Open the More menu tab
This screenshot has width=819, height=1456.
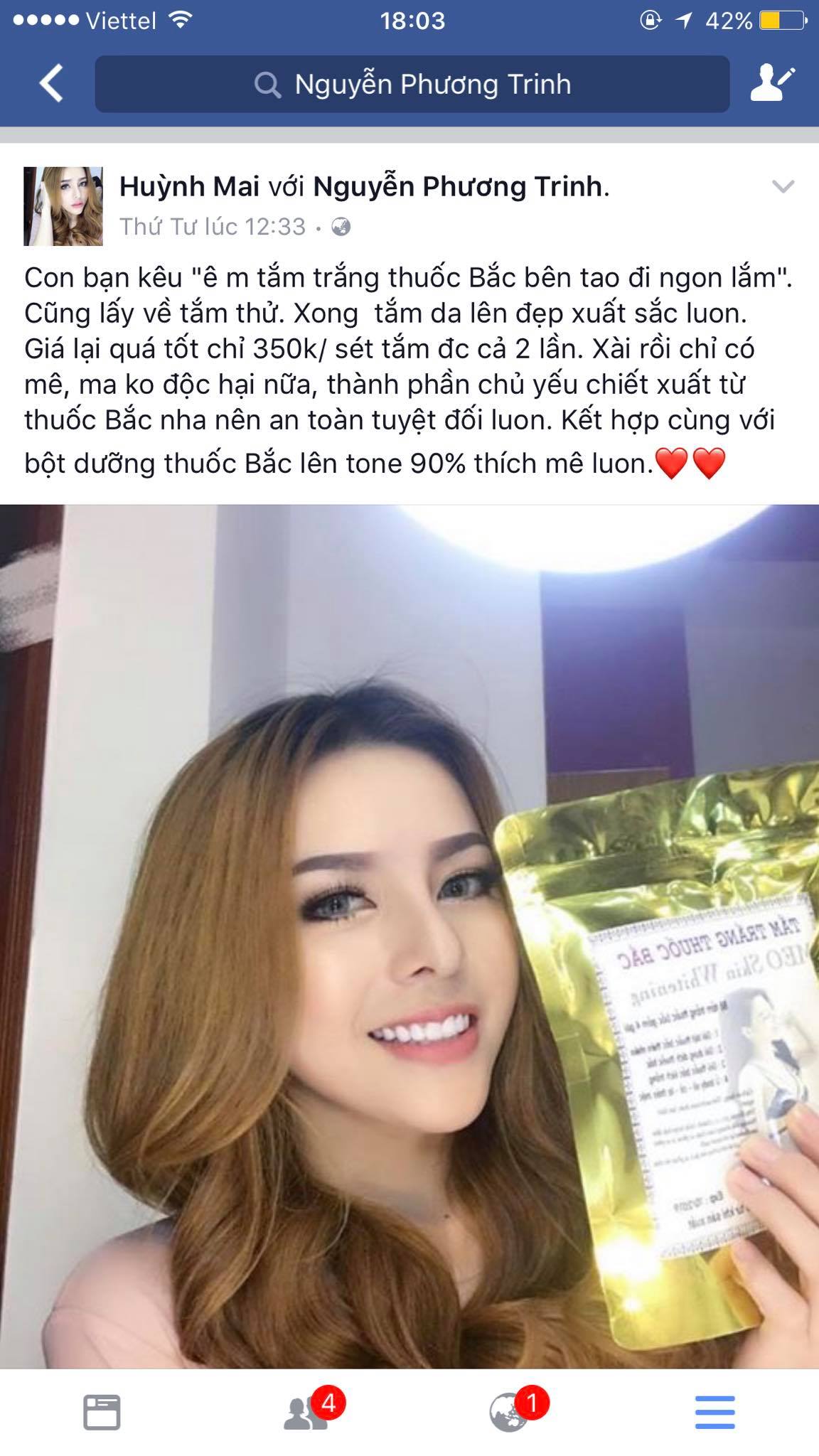click(714, 1411)
